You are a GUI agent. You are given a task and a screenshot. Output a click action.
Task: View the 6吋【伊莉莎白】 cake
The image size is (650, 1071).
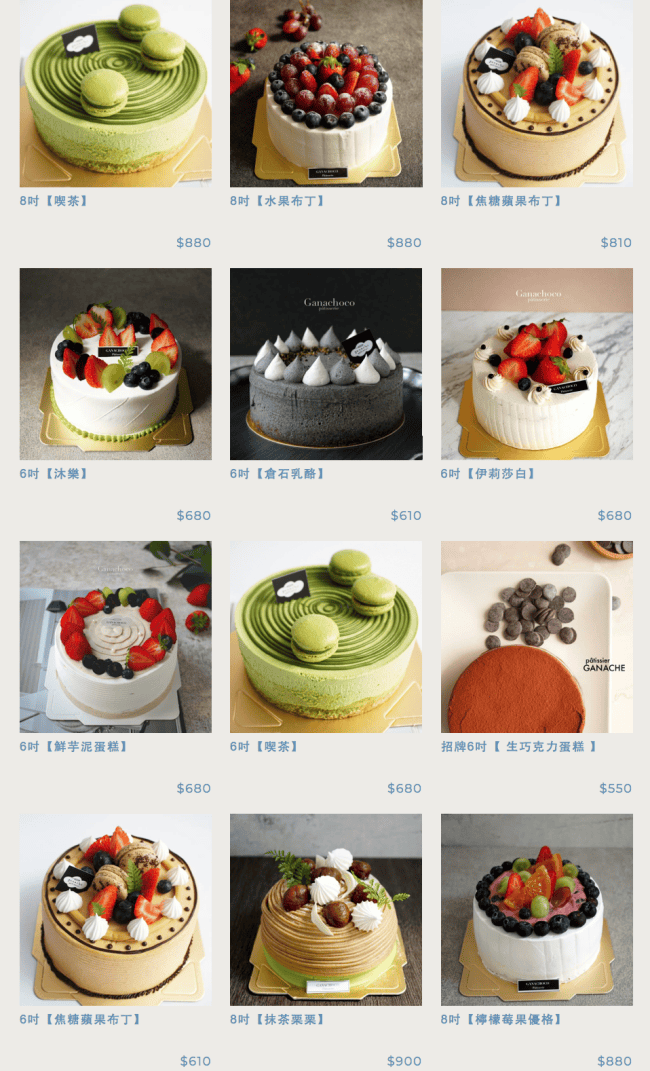pyautogui.click(x=537, y=364)
